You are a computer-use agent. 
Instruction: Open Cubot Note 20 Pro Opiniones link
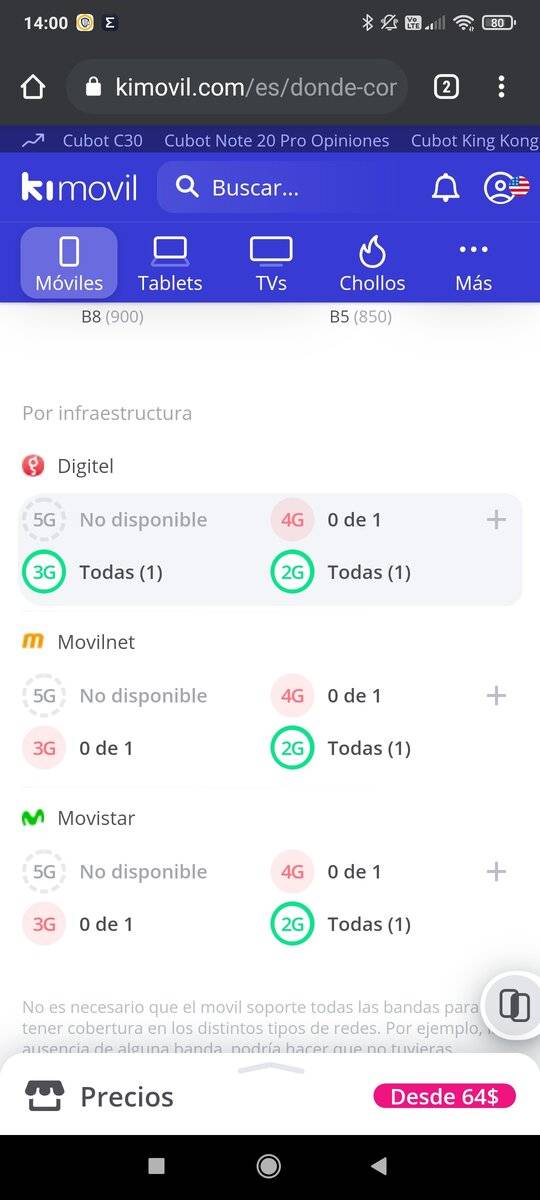click(x=276, y=141)
